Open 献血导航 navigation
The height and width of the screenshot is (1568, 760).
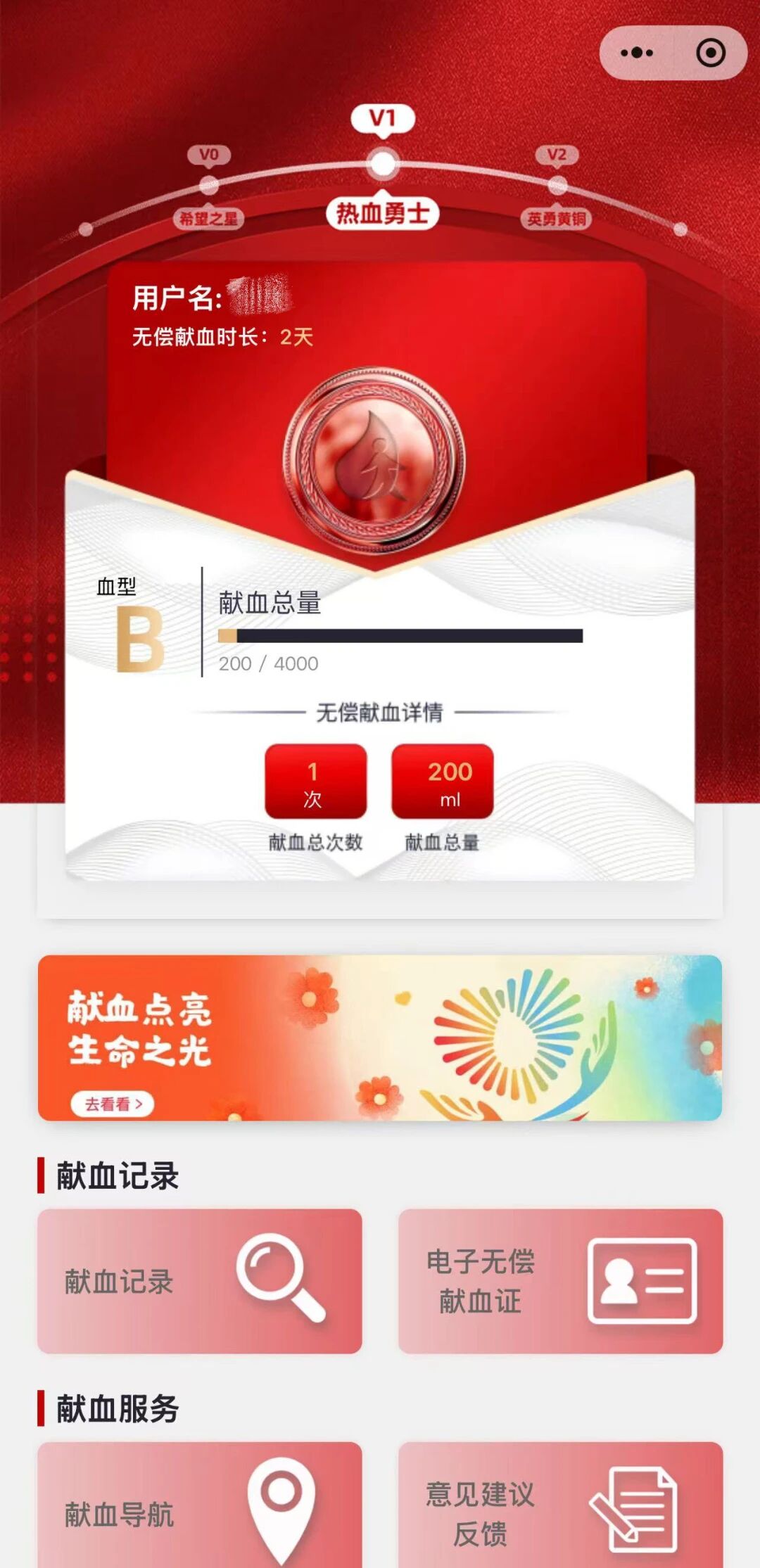[x=200, y=1505]
